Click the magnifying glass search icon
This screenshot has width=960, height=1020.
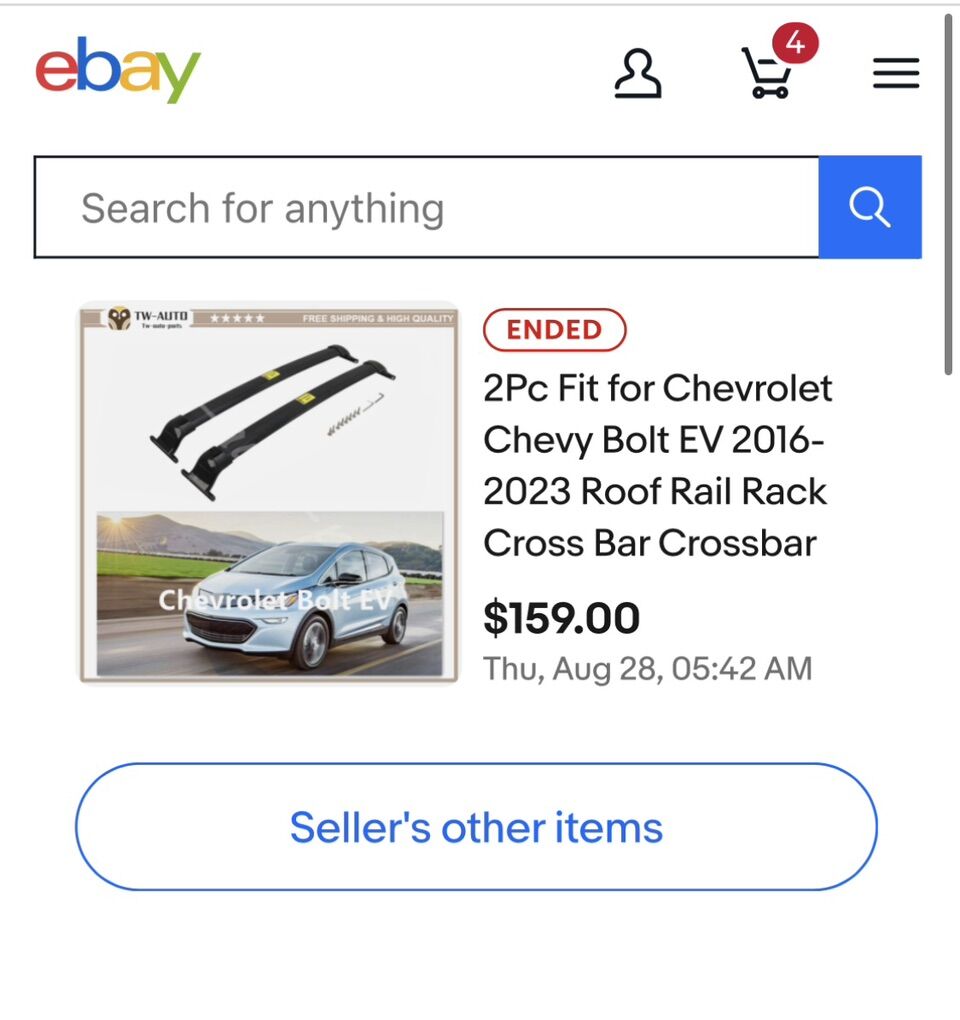coord(869,207)
